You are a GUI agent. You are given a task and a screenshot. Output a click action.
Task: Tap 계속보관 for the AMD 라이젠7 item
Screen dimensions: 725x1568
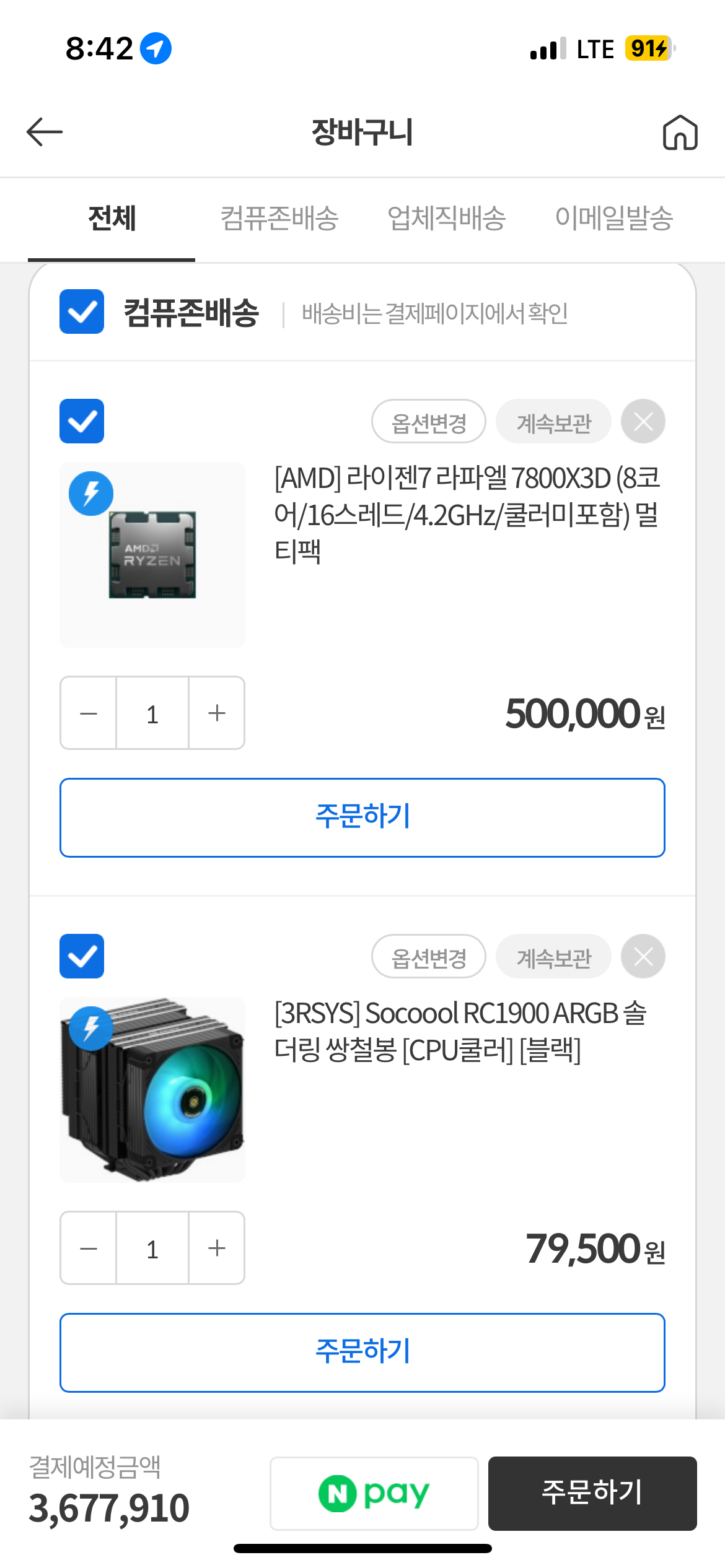553,422
